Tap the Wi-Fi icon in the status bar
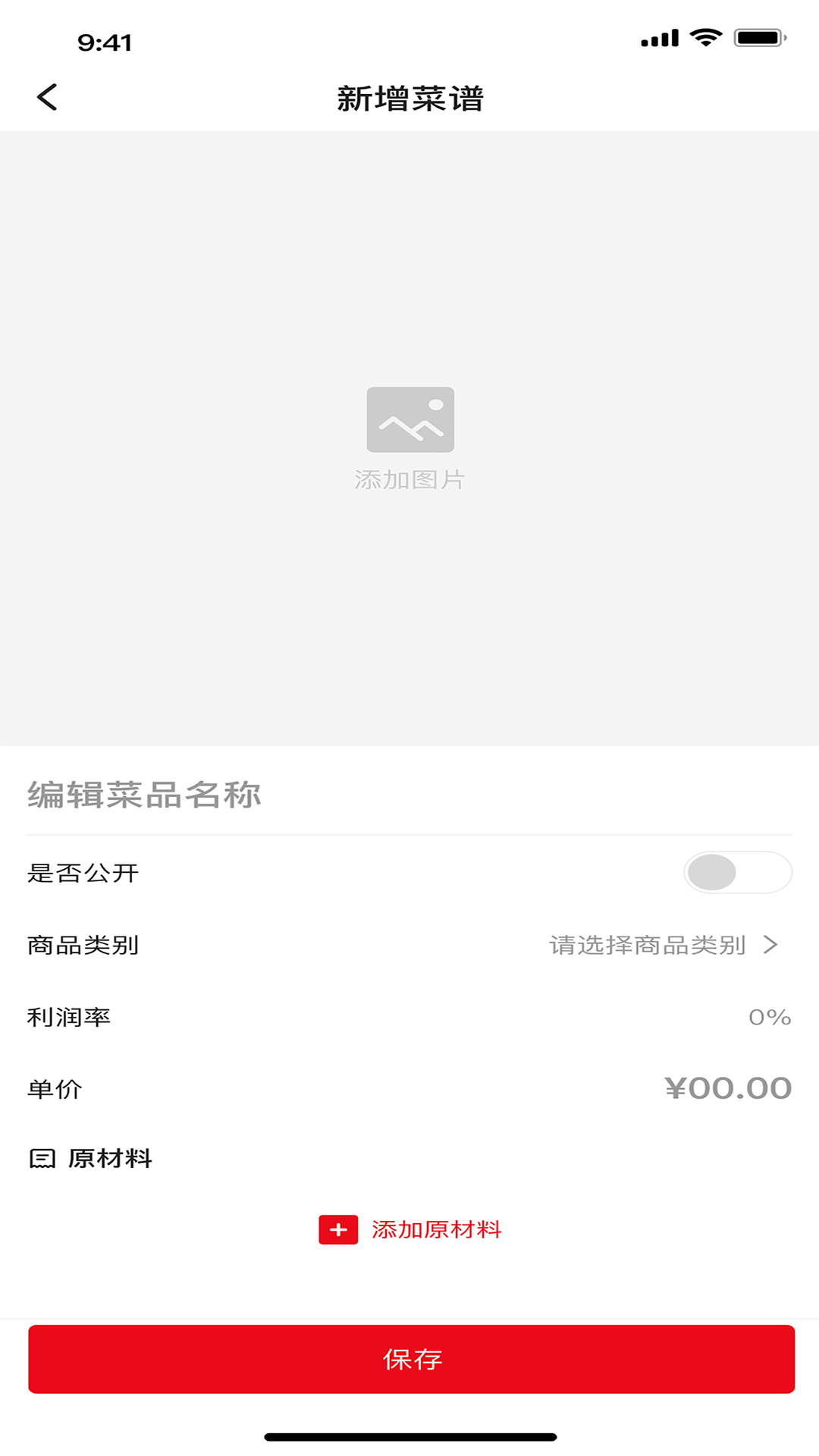The height and width of the screenshot is (1456, 819). click(707, 36)
